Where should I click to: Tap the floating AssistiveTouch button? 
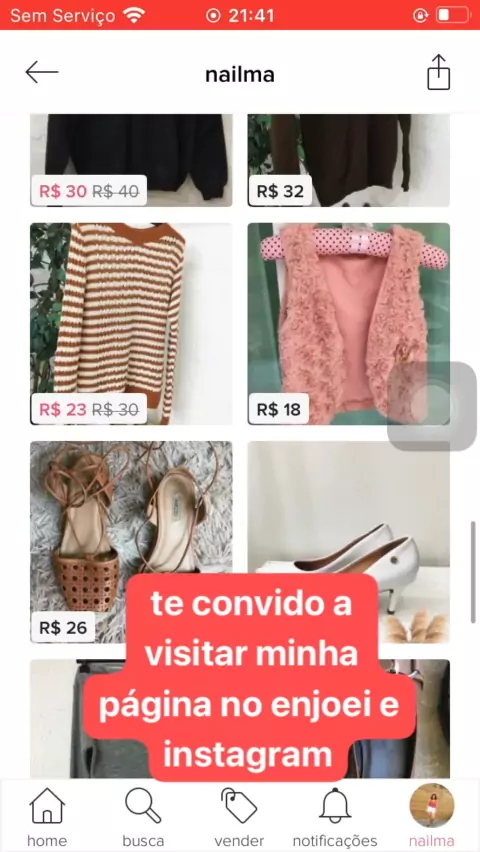coord(432,406)
